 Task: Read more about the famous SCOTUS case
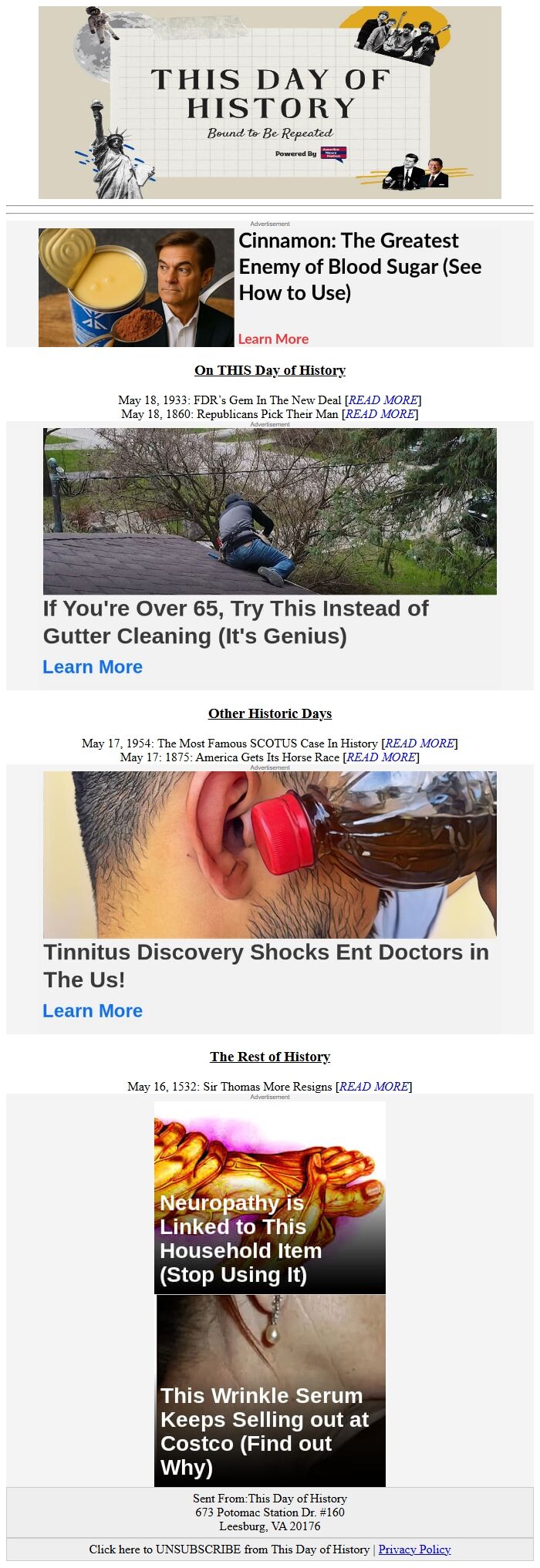(419, 743)
